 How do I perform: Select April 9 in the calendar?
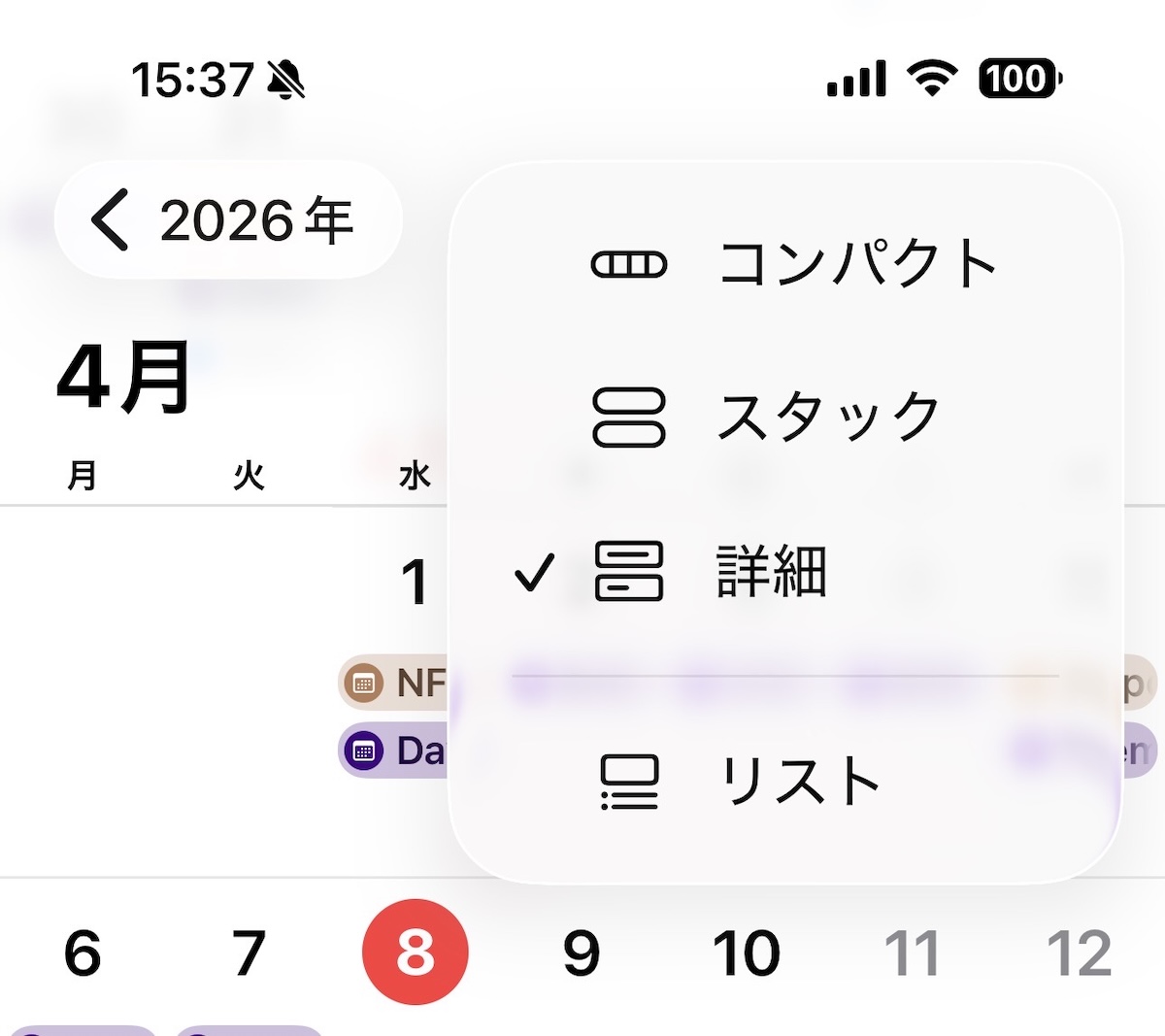(581, 952)
